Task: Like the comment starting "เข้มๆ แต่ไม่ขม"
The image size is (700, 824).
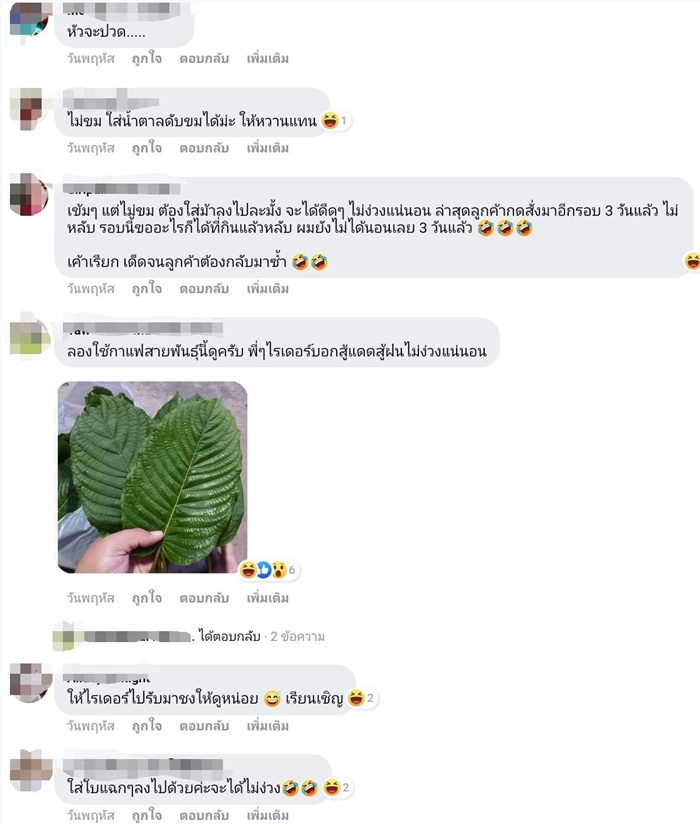Action: pyautogui.click(x=146, y=289)
